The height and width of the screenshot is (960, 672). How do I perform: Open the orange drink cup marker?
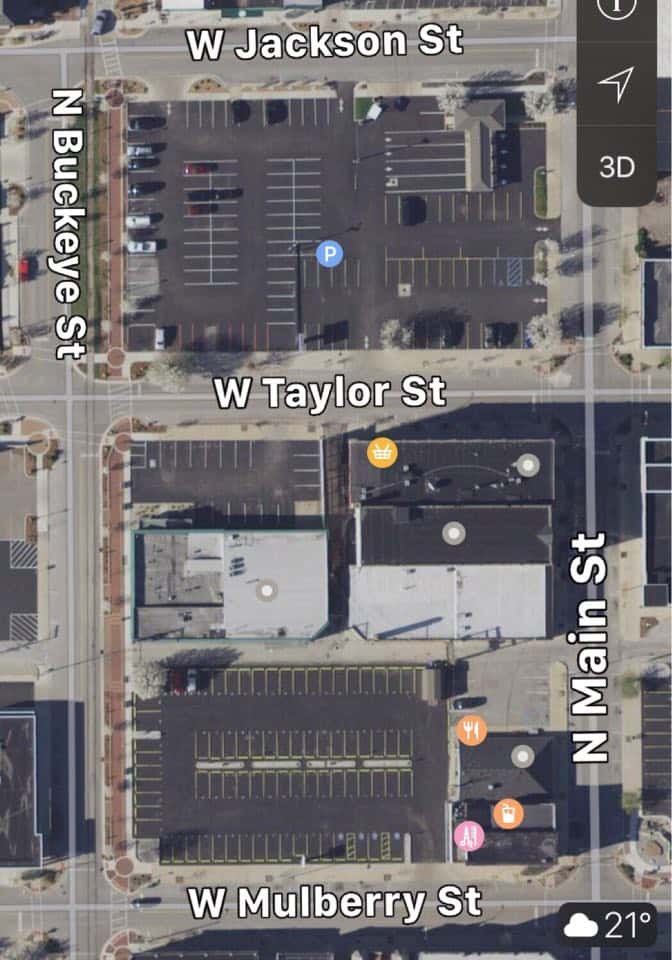pyautogui.click(x=508, y=812)
